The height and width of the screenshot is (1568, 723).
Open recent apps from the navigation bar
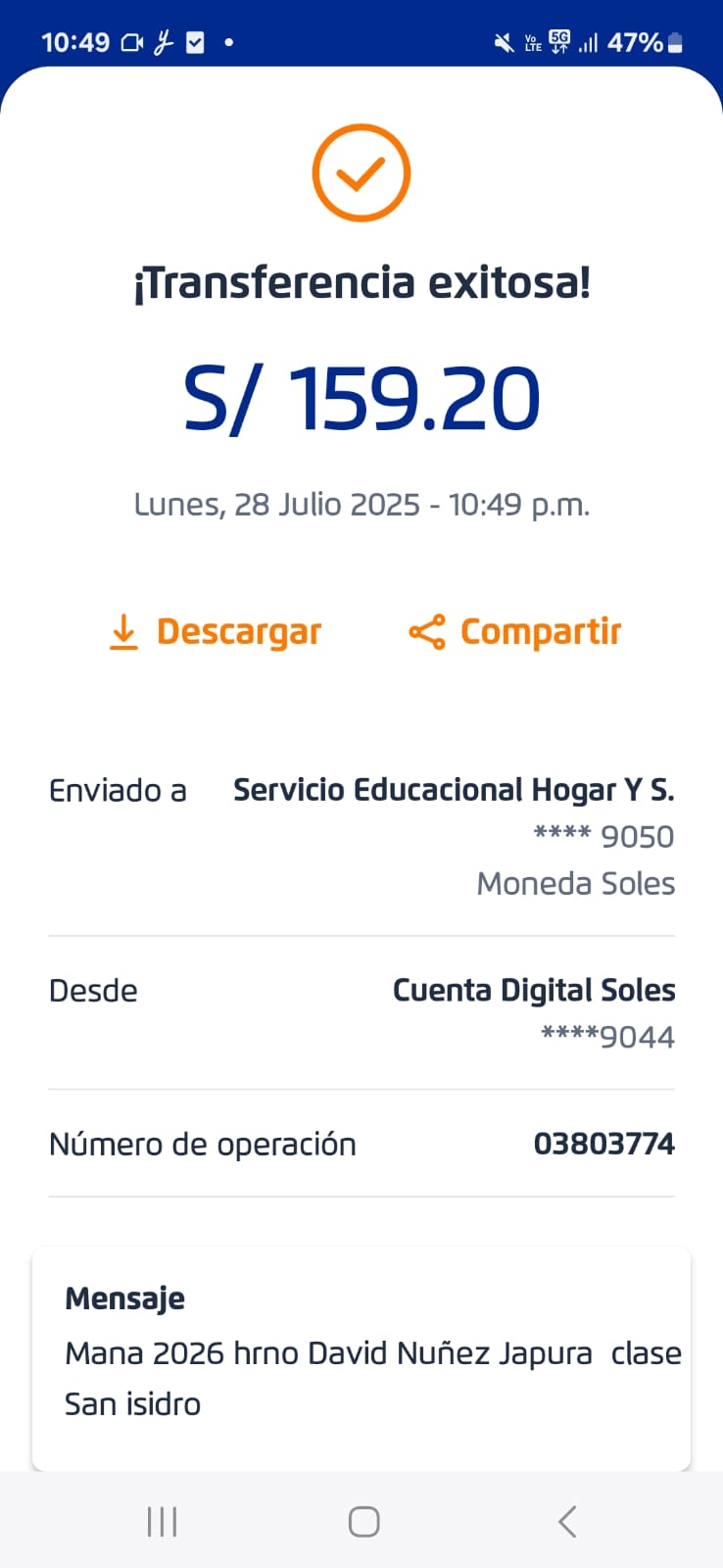(x=162, y=1522)
